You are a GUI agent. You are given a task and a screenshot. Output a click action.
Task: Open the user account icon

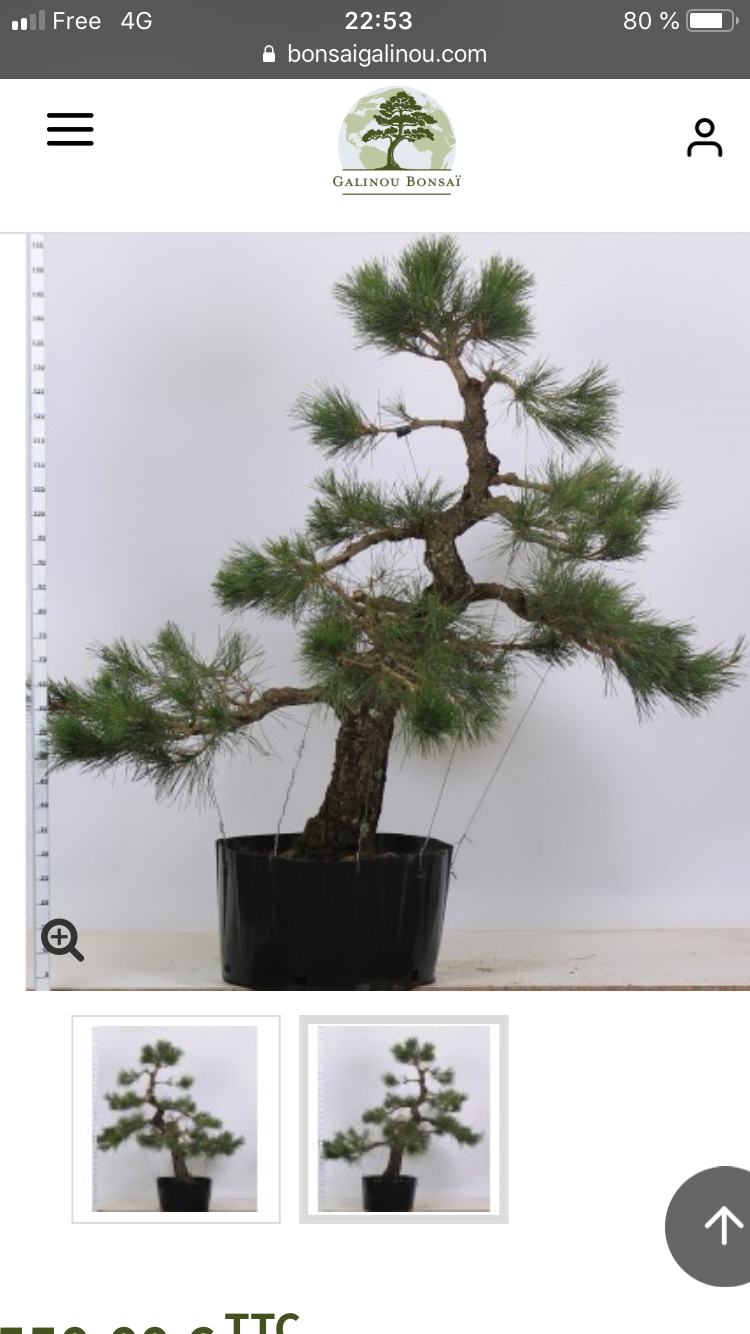pos(704,138)
